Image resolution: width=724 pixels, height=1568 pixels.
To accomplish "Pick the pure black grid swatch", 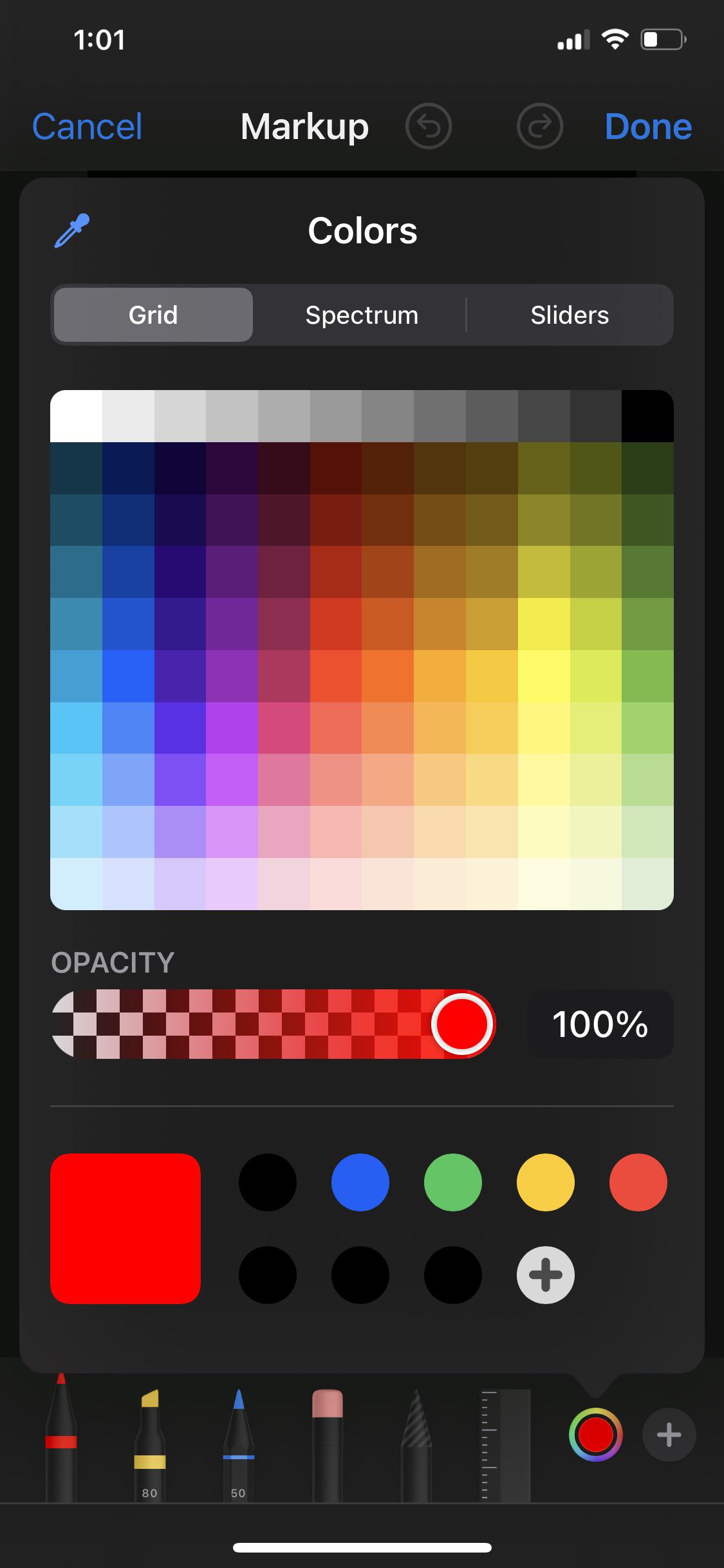I will (647, 416).
